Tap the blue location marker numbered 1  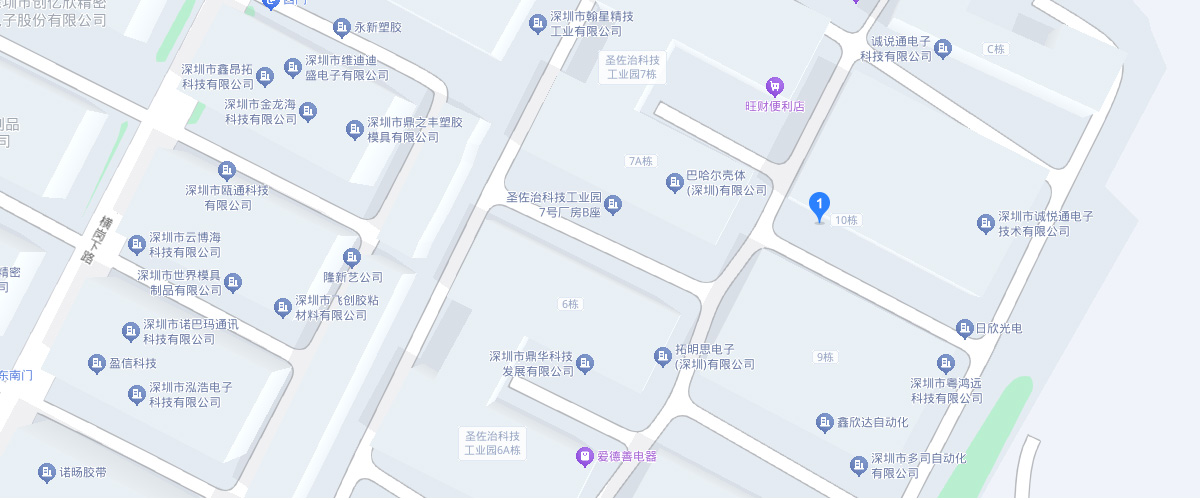click(819, 206)
